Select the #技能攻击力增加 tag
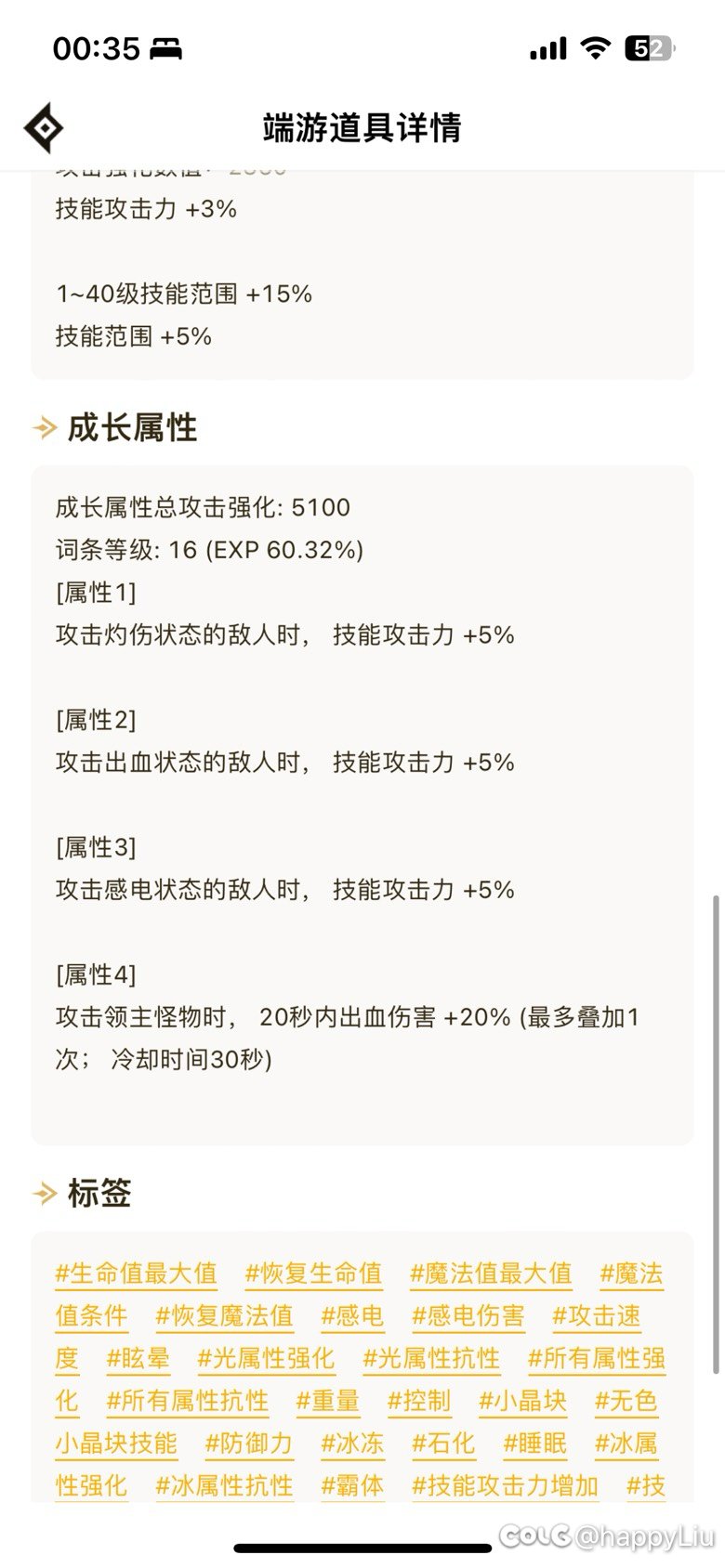The image size is (725, 1568). coord(506,1485)
